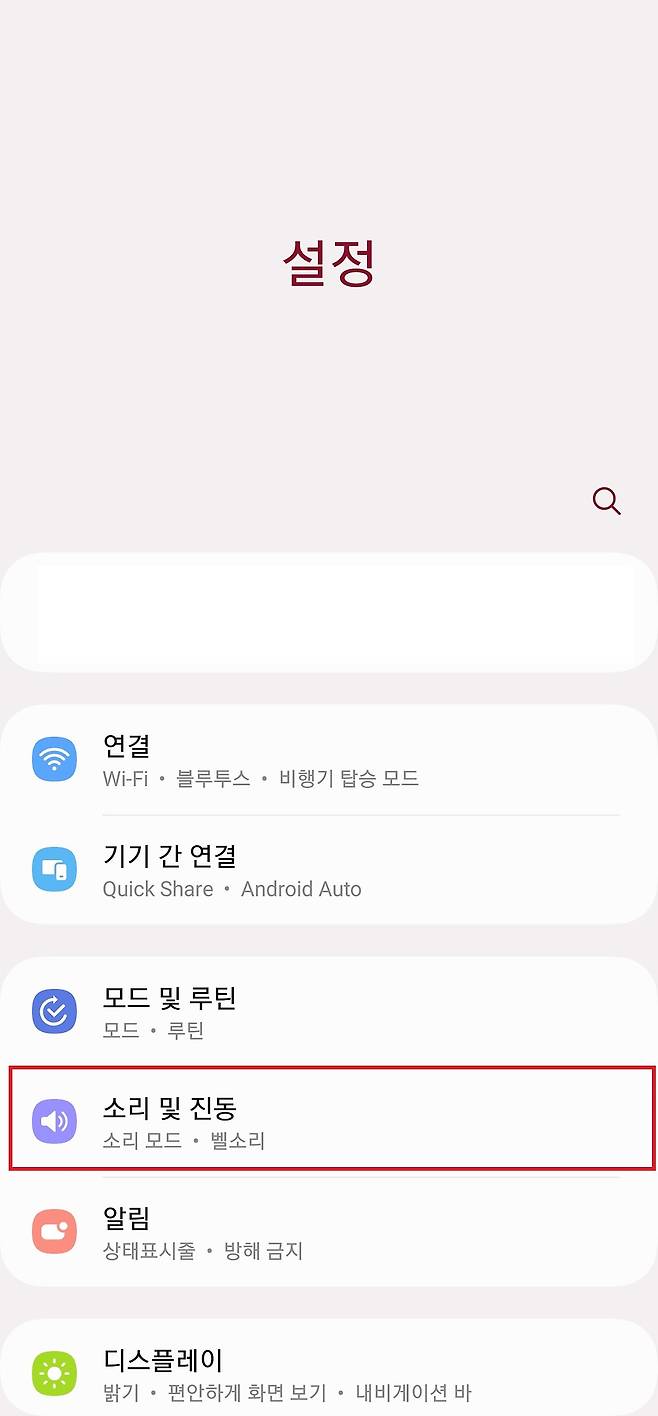Open 기기 간 연결 settings
The height and width of the screenshot is (1416, 658).
coord(329,871)
